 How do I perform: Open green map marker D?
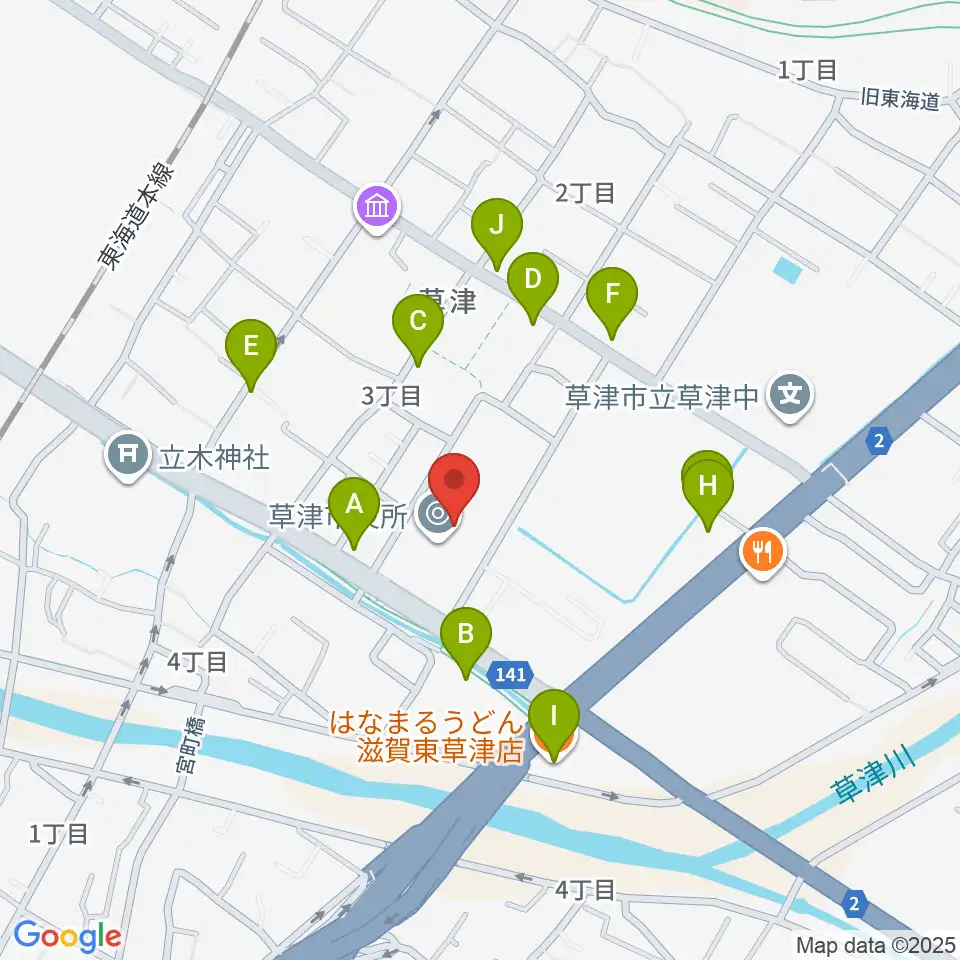pos(533,288)
